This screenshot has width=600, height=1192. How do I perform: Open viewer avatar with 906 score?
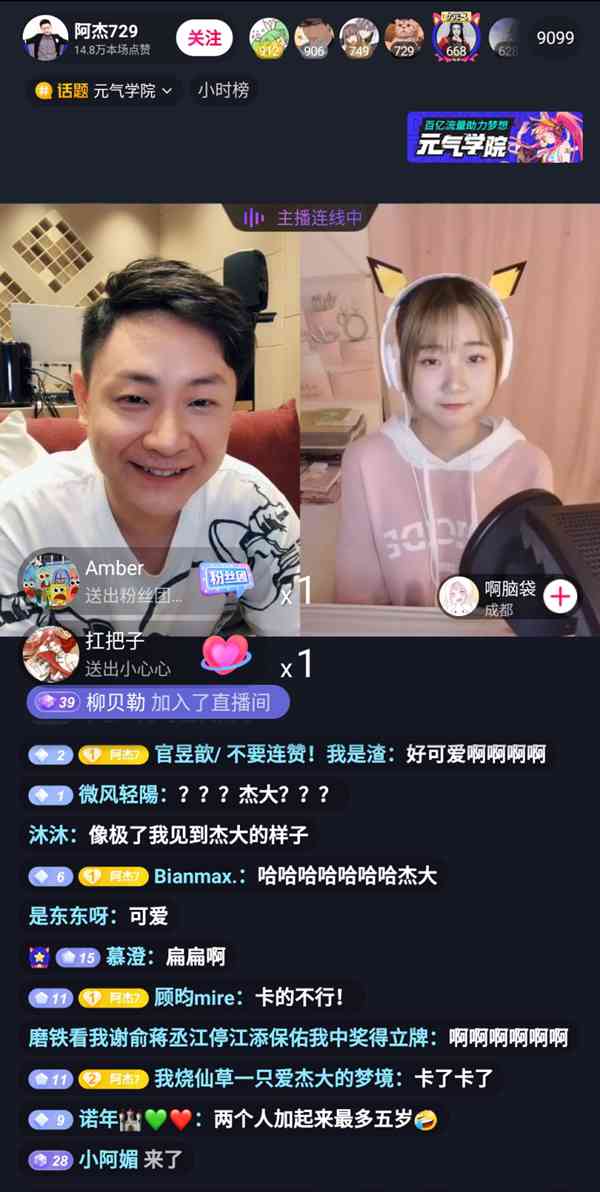point(314,38)
